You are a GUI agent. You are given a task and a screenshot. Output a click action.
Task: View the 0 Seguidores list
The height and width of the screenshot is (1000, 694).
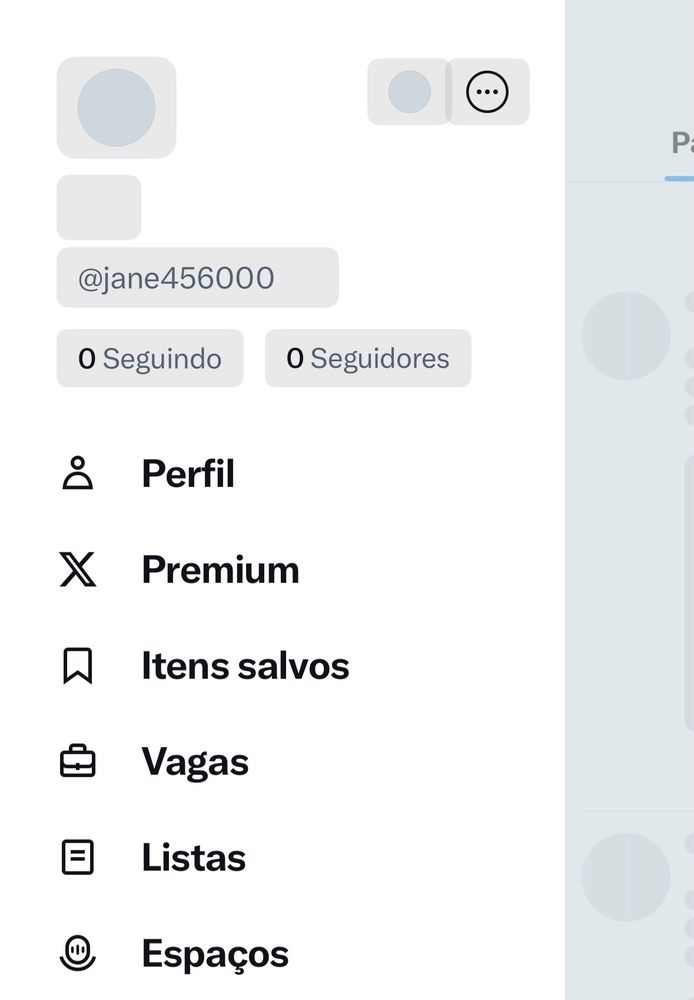pyautogui.click(x=367, y=358)
